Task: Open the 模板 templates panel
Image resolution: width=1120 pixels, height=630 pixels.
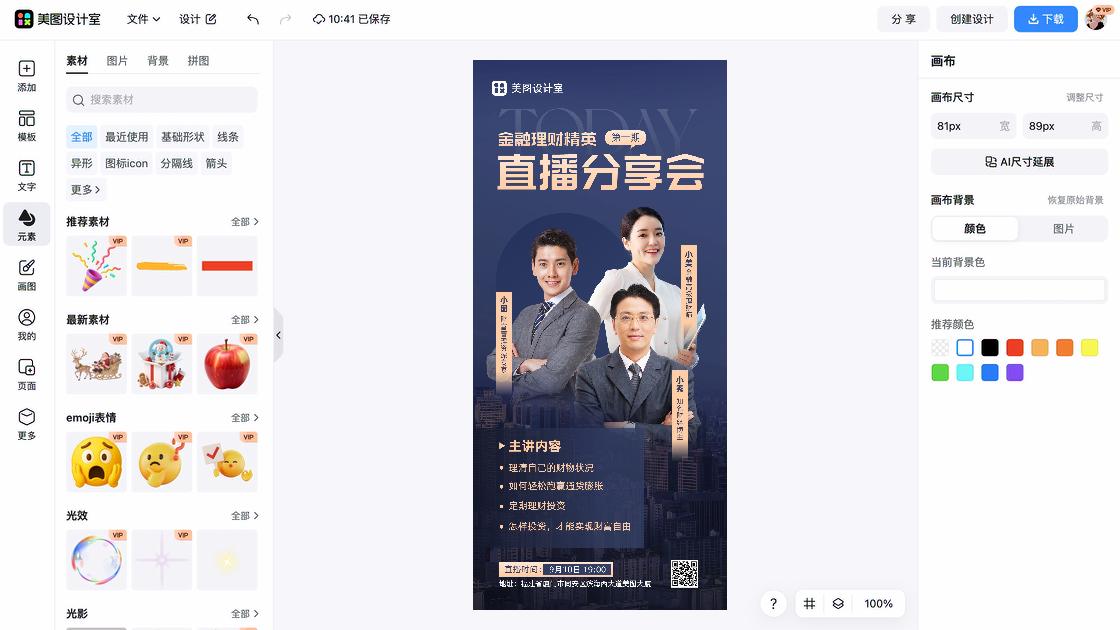Action: [x=27, y=126]
